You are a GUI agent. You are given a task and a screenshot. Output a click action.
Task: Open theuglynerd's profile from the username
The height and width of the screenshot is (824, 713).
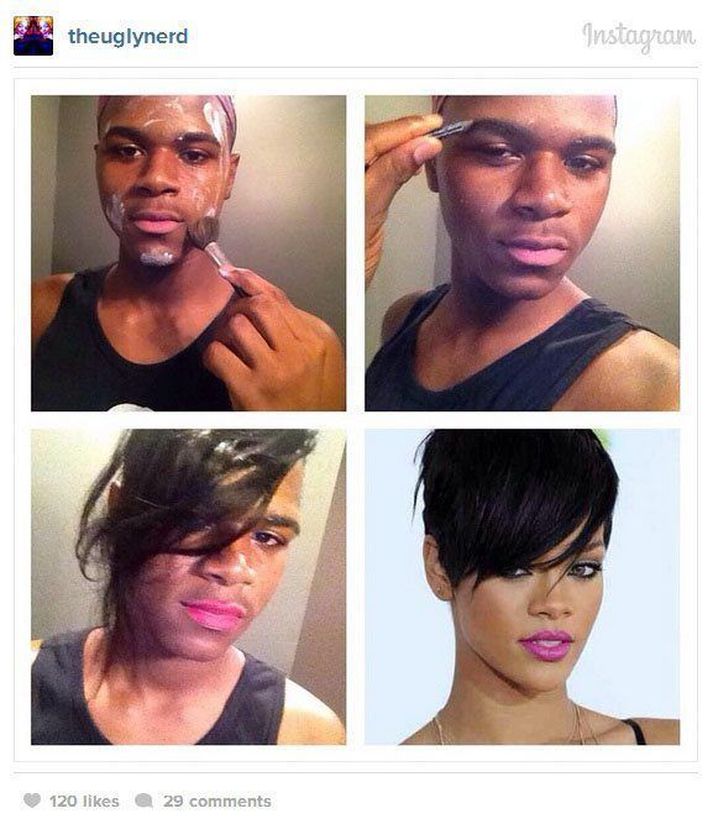[127, 37]
